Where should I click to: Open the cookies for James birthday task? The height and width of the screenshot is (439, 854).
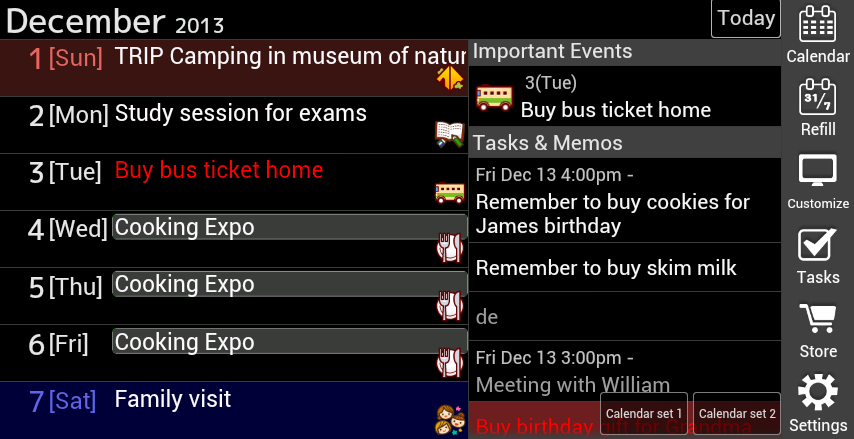pyautogui.click(x=612, y=214)
